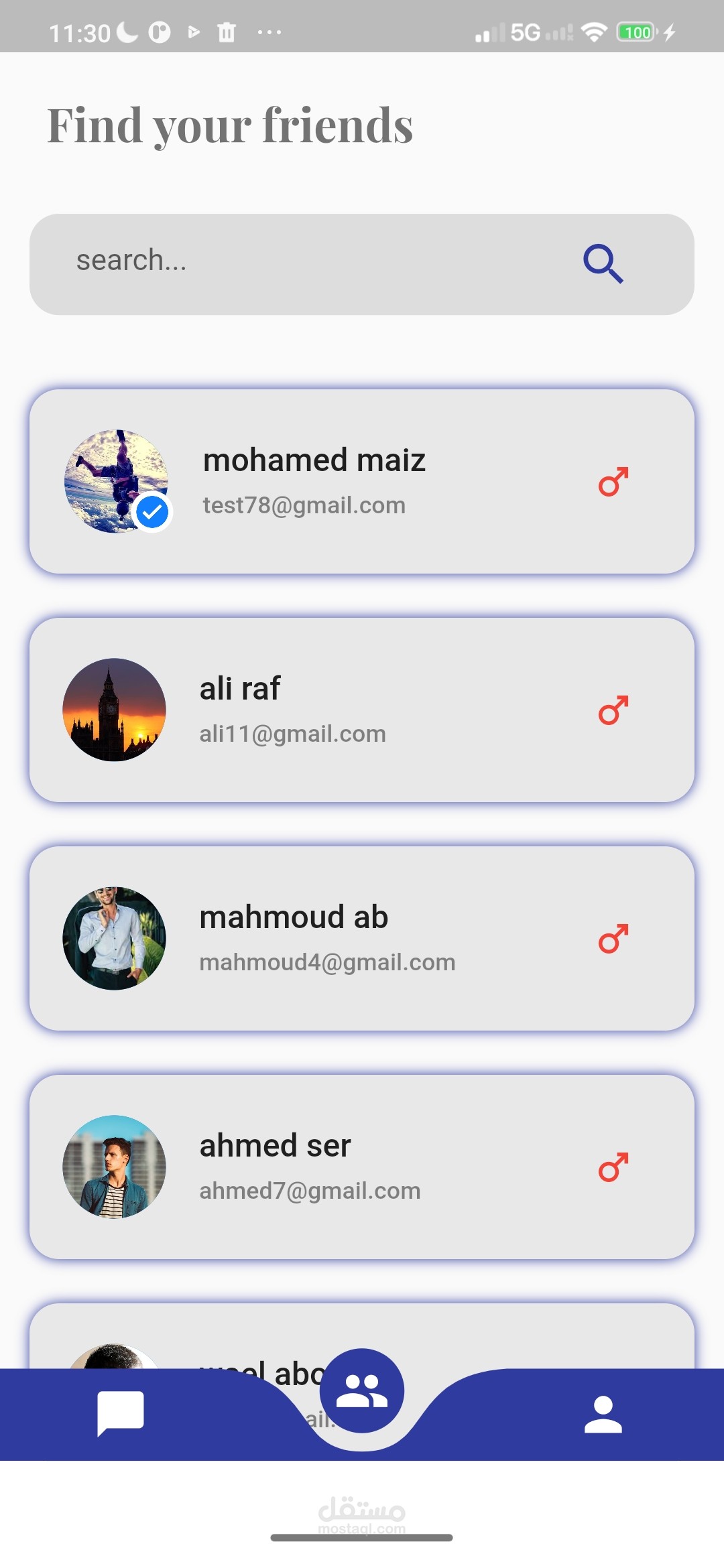Switch to the chats tab
Image resolution: width=724 pixels, height=1568 pixels.
[121, 1413]
